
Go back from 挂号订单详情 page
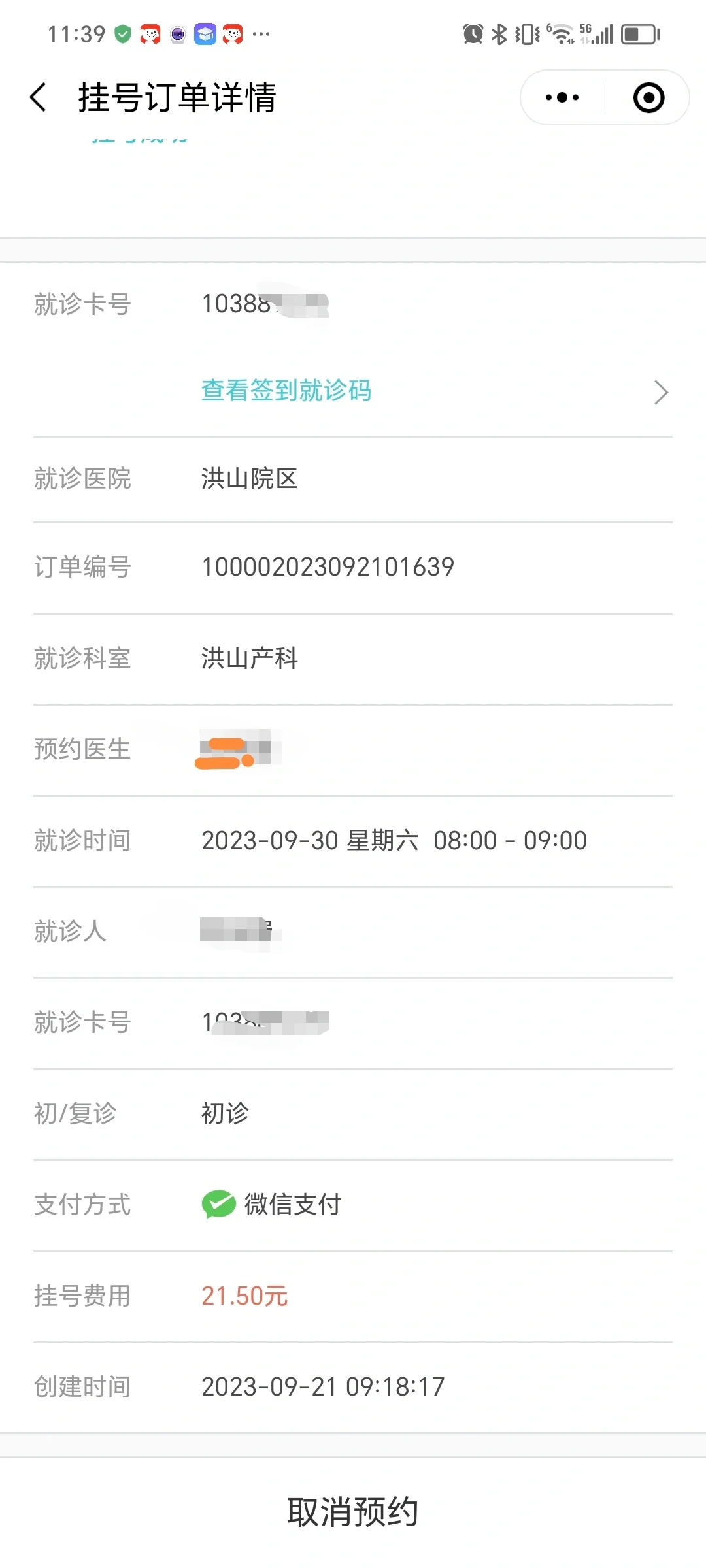(39, 97)
